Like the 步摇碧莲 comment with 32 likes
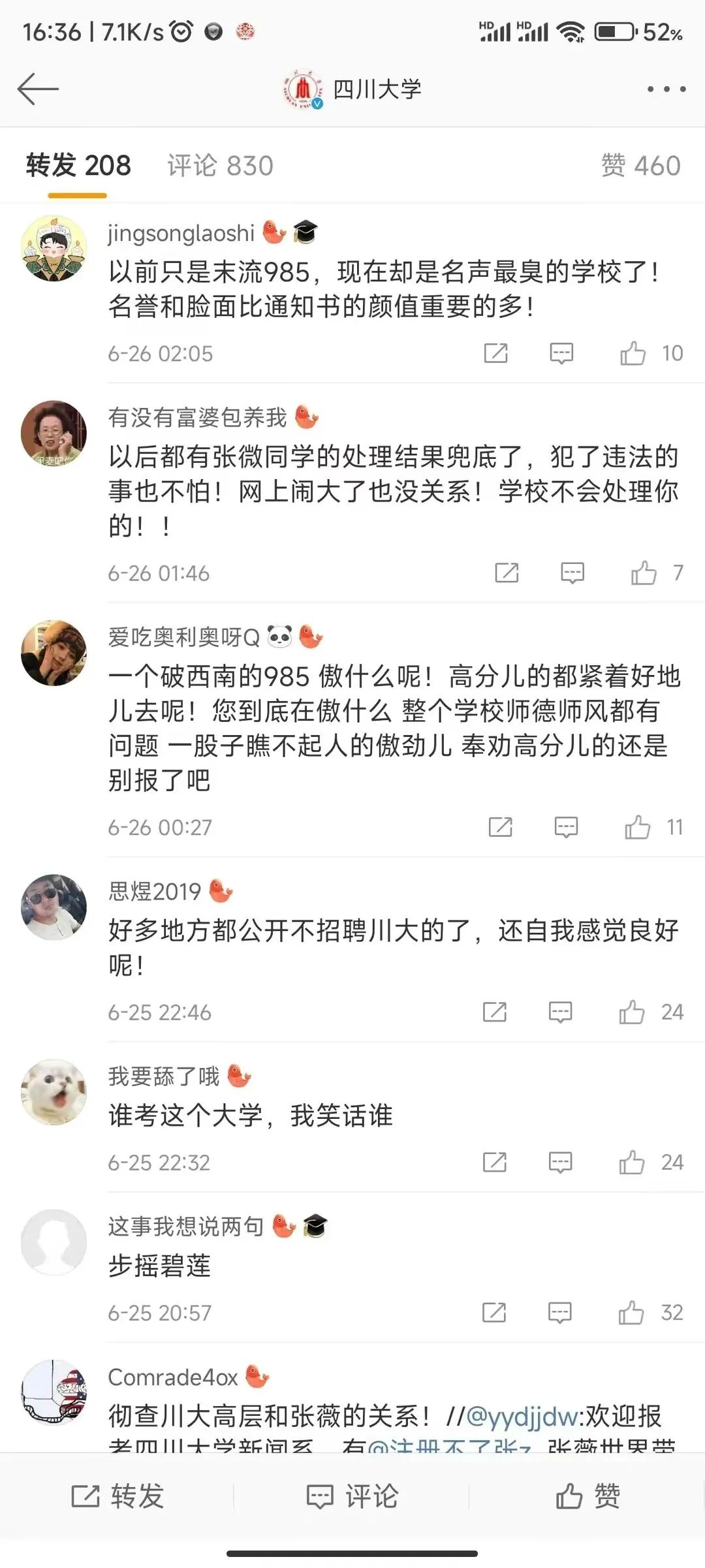The image size is (705, 1568). [x=632, y=1312]
